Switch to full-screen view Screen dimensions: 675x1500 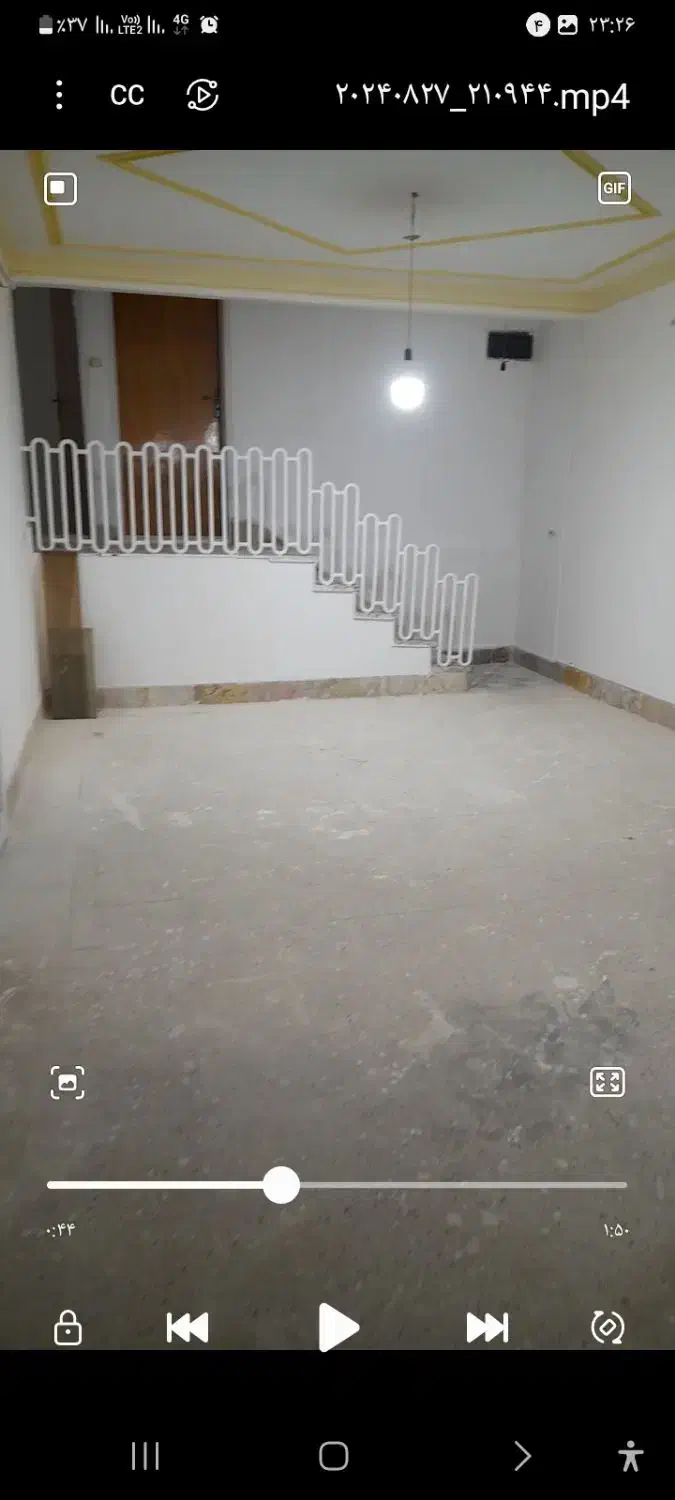[607, 1082]
